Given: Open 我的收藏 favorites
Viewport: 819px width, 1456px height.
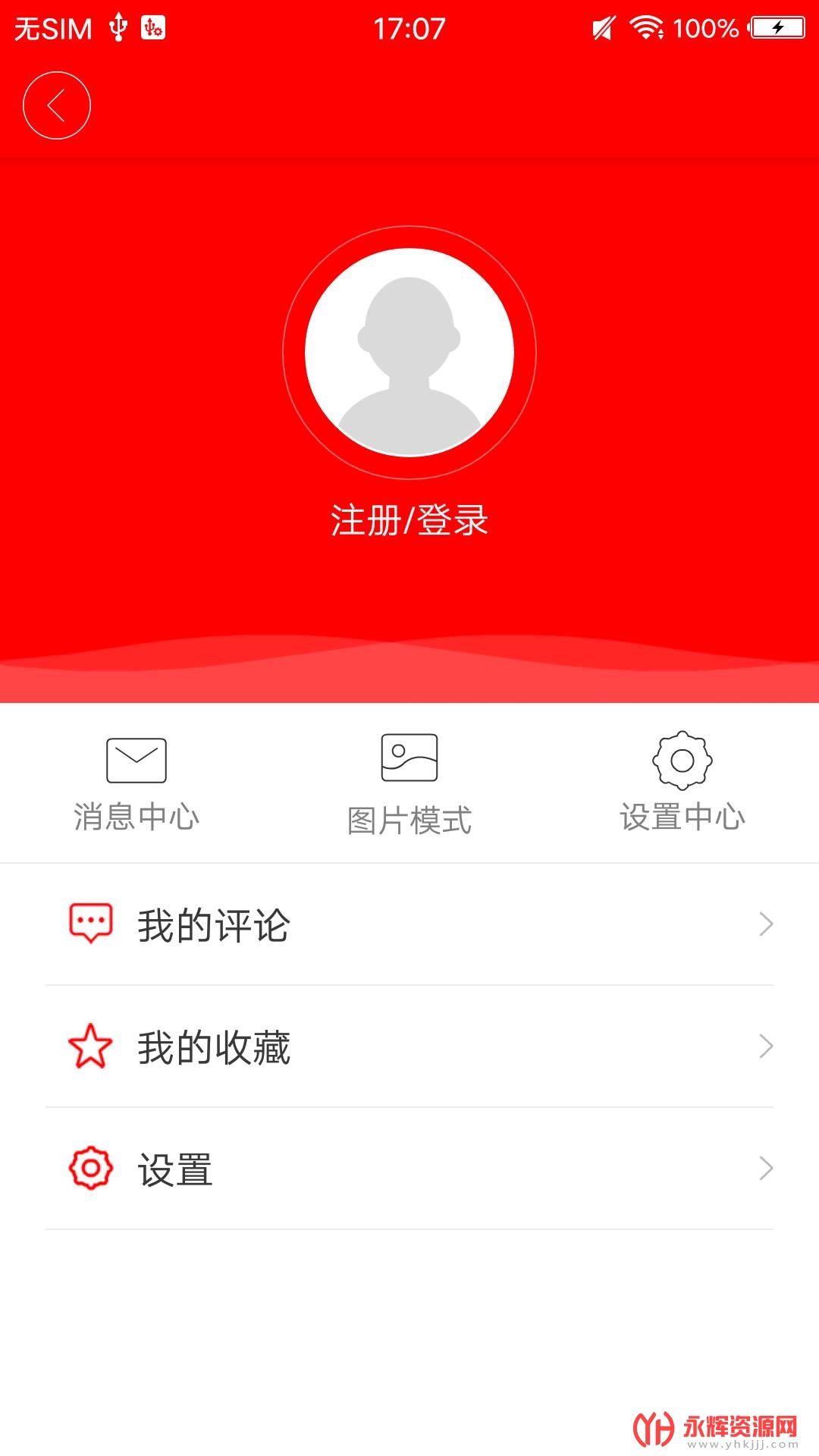Looking at the screenshot, I should 409,1046.
